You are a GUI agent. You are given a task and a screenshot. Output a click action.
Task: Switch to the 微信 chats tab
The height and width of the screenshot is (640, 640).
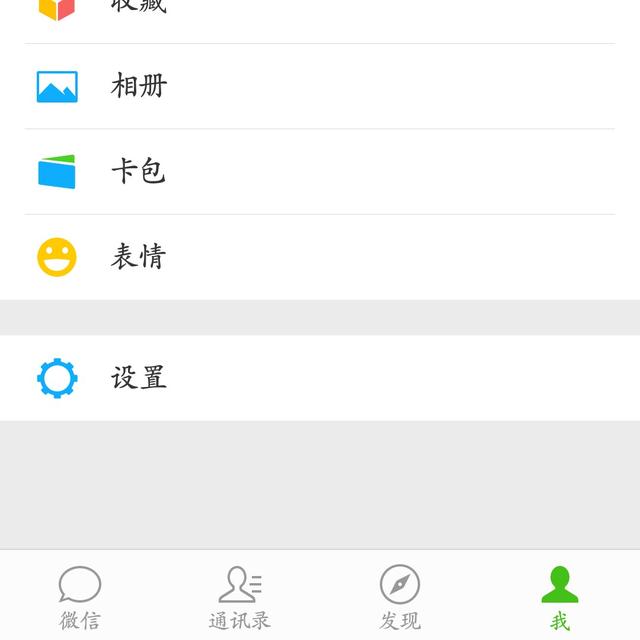(x=80, y=597)
